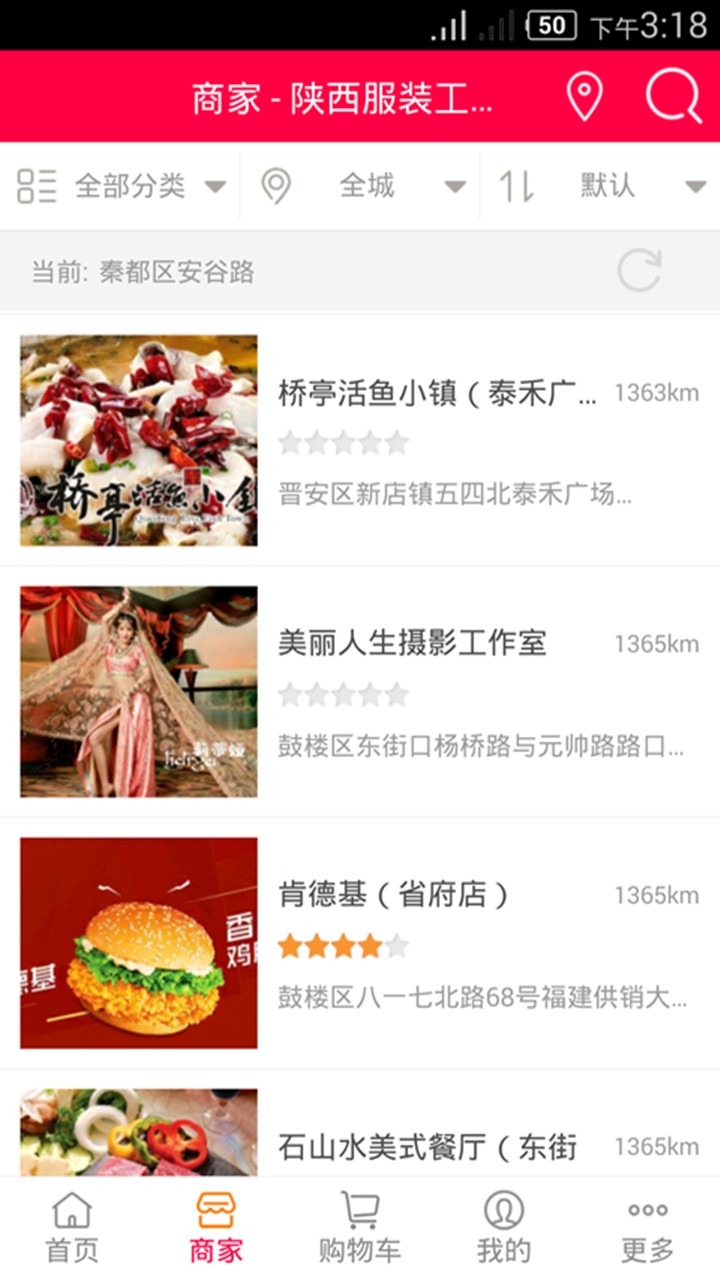Select the 商家 tab
This screenshot has width=720, height=1280.
coord(216,1228)
